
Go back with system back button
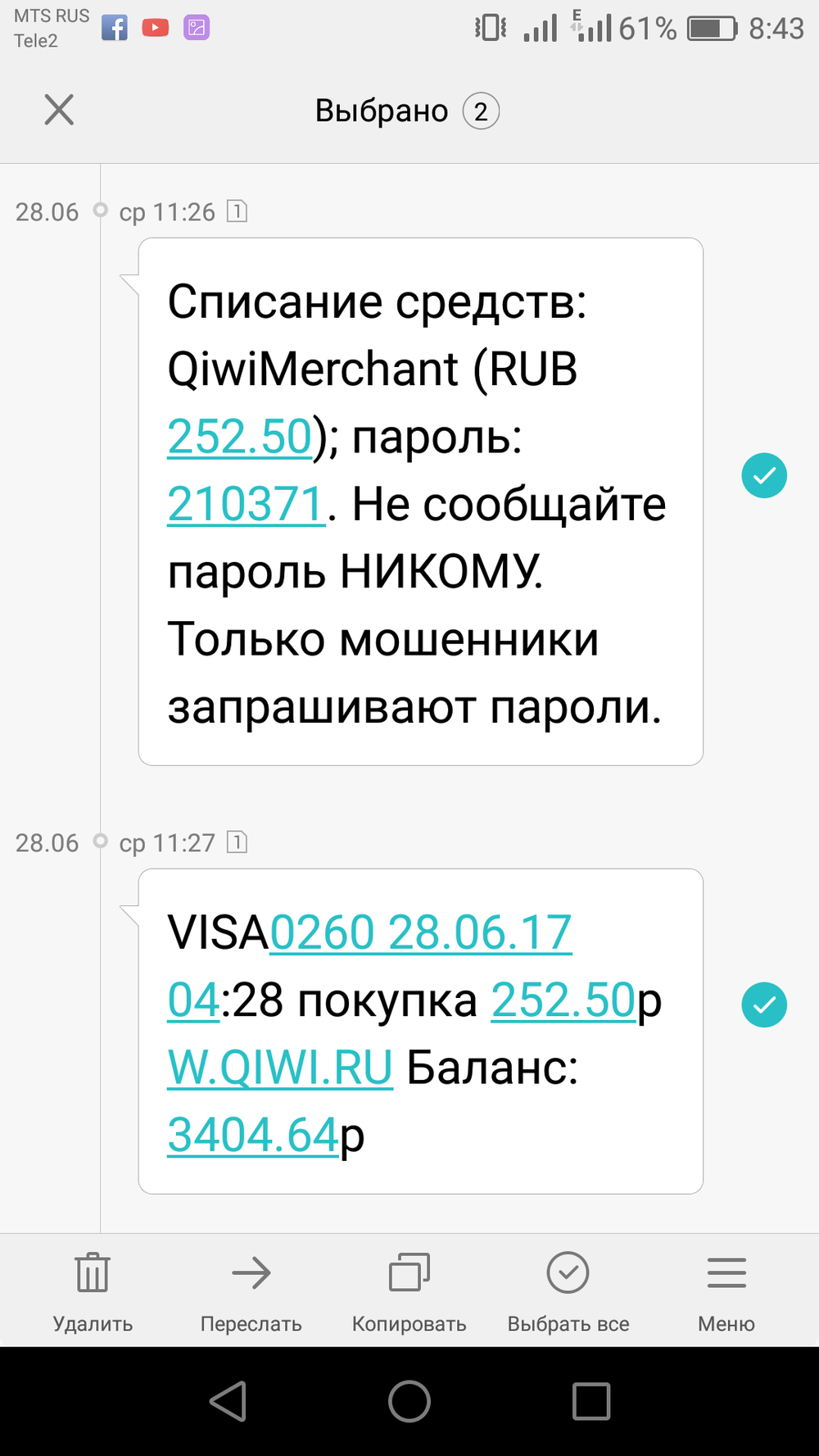(x=229, y=1401)
